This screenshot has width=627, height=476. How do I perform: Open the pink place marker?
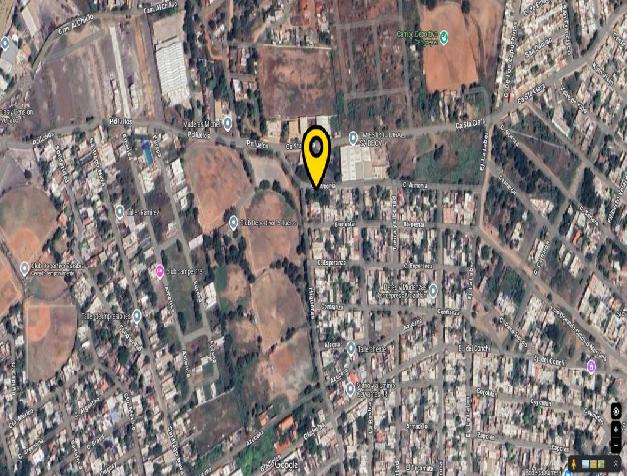coord(159,271)
